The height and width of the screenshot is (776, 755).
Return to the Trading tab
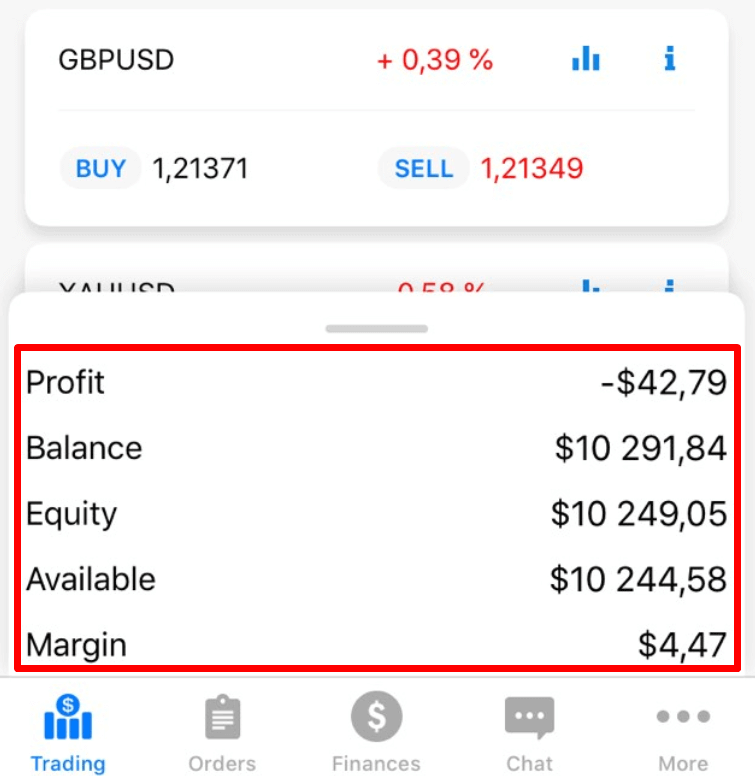(68, 730)
